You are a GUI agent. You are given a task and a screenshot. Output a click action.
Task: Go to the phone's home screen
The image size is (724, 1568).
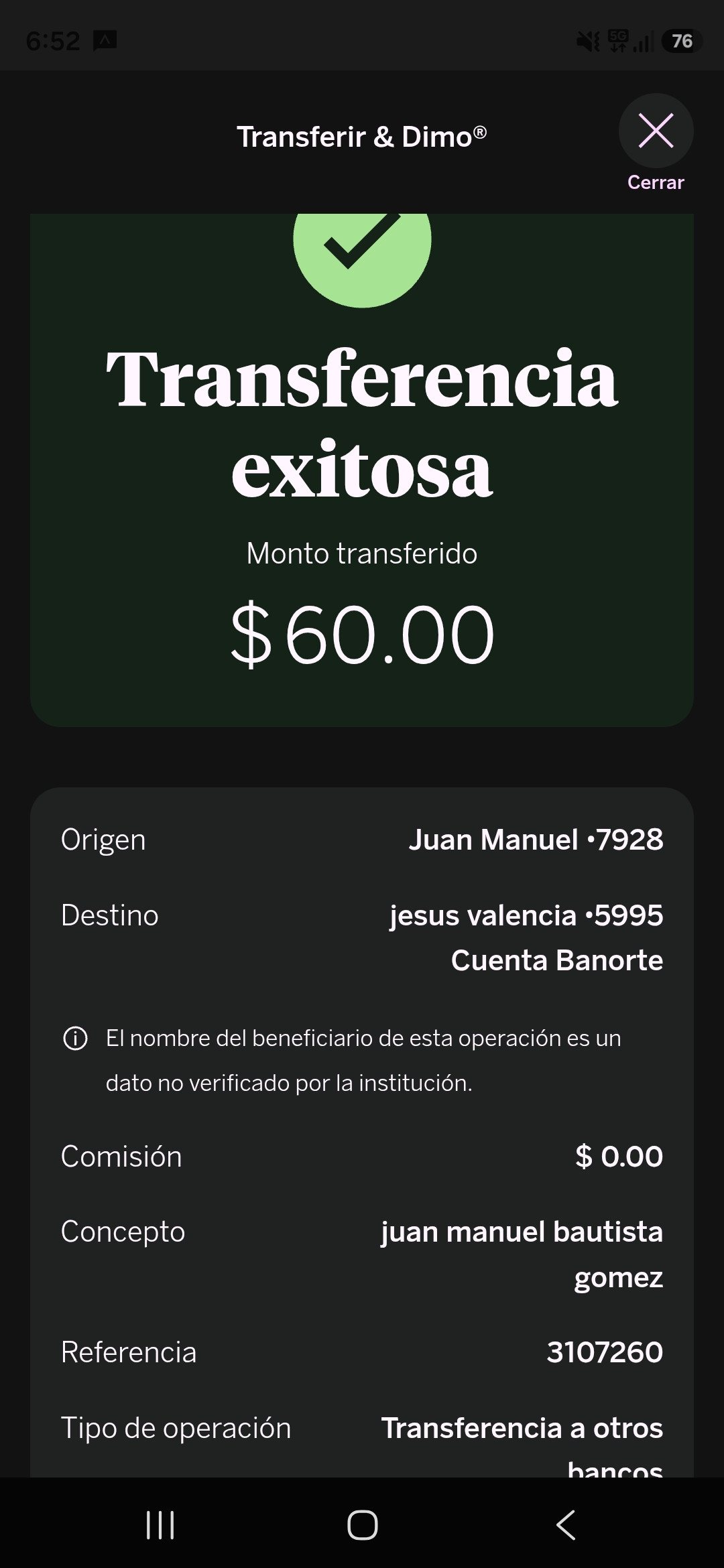(x=362, y=1525)
